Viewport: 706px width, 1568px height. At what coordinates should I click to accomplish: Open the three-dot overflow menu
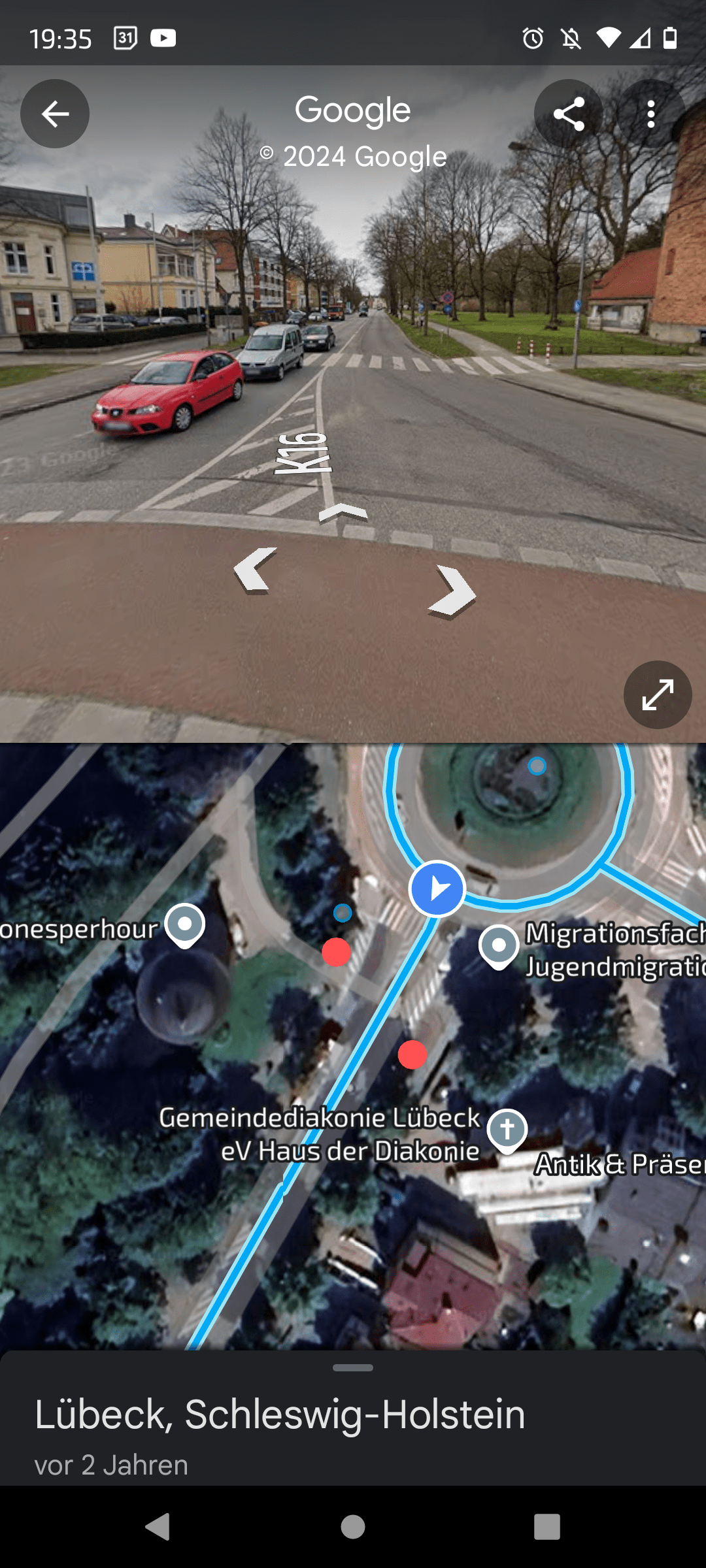point(650,114)
